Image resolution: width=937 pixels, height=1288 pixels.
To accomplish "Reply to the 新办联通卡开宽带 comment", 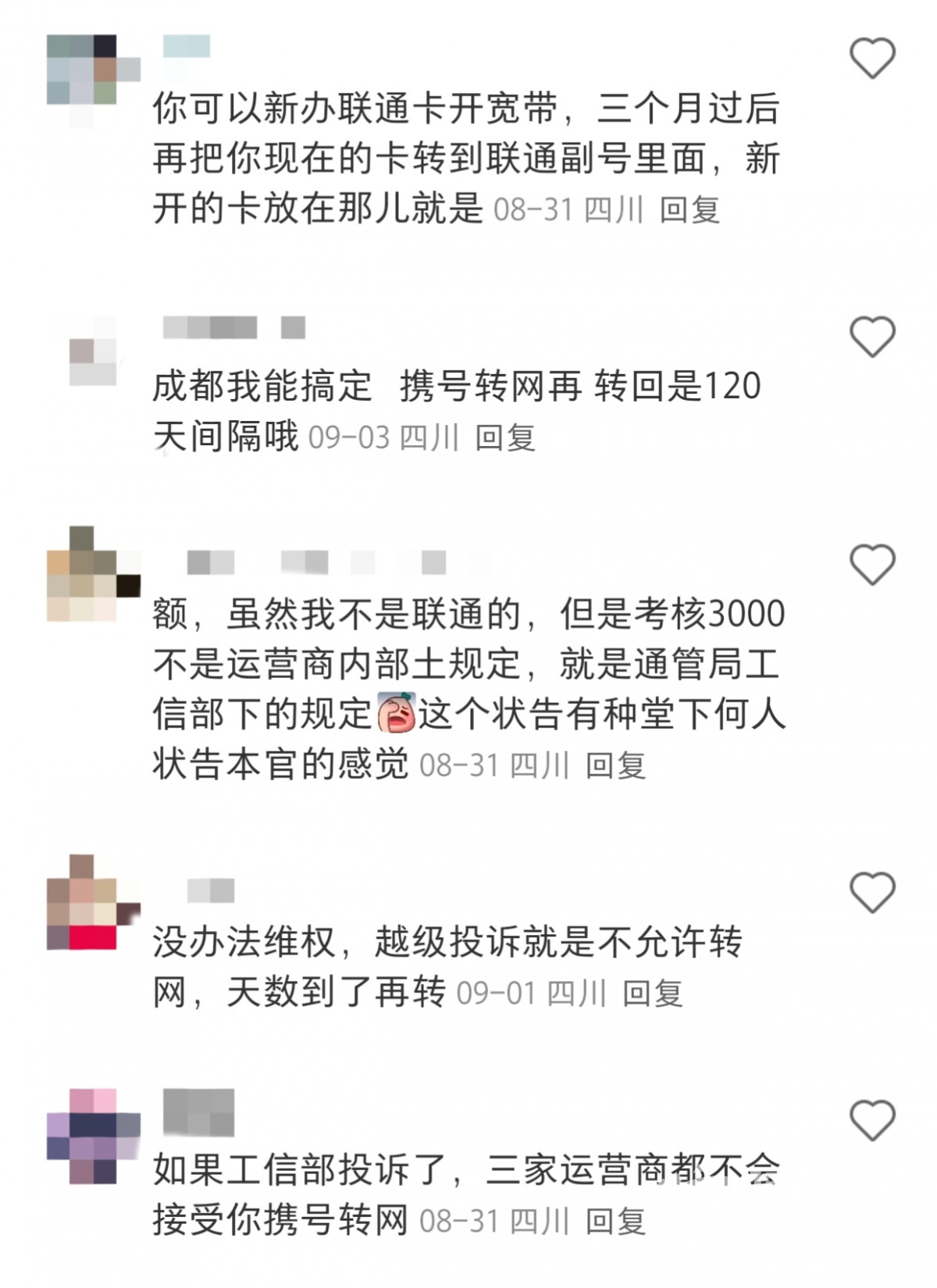I will point(689,210).
